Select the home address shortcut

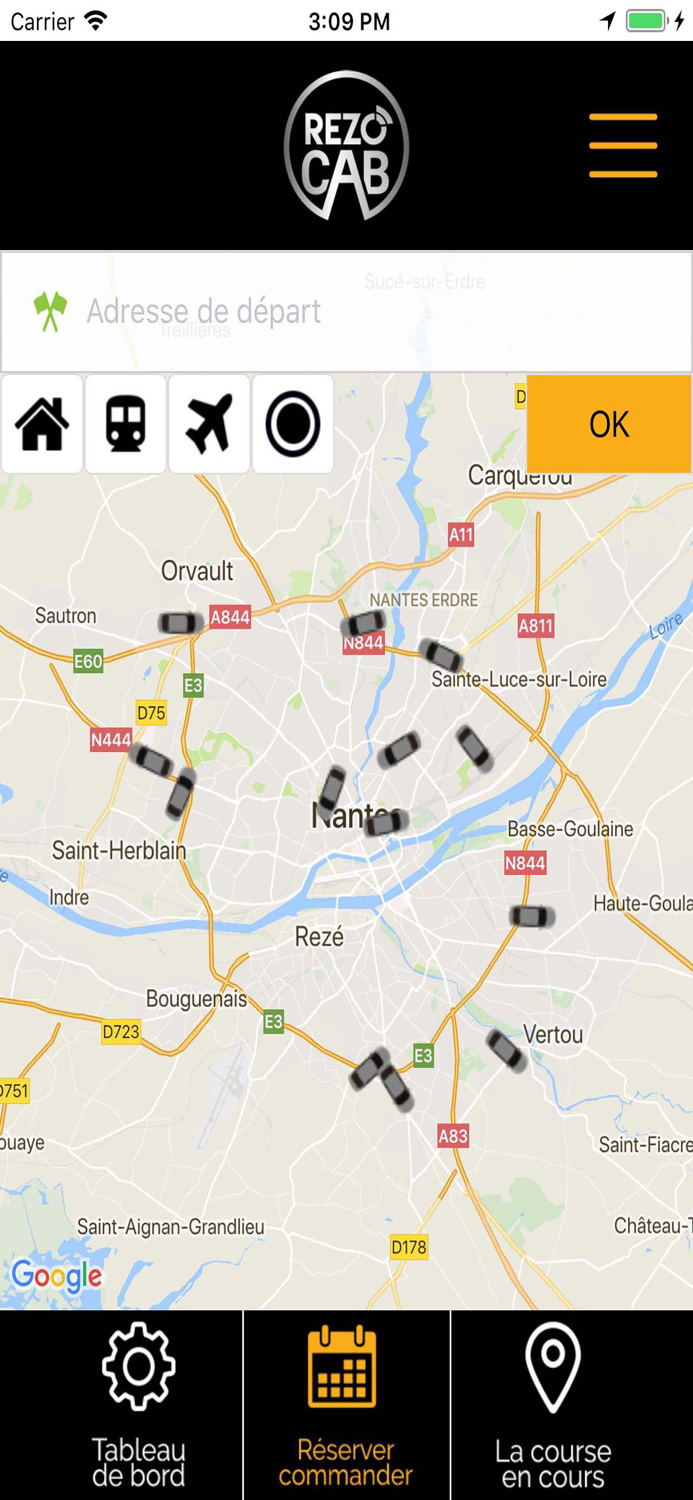(x=42, y=424)
